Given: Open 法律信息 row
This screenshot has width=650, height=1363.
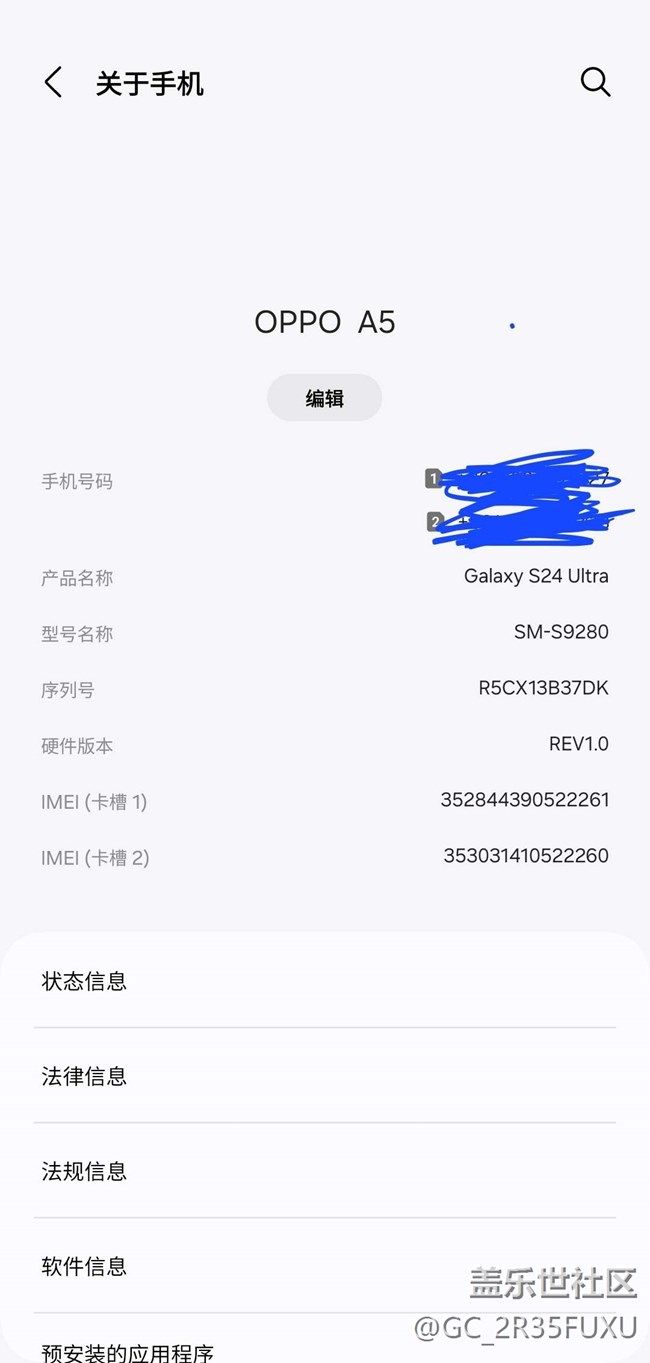Looking at the screenshot, I should [x=325, y=1076].
